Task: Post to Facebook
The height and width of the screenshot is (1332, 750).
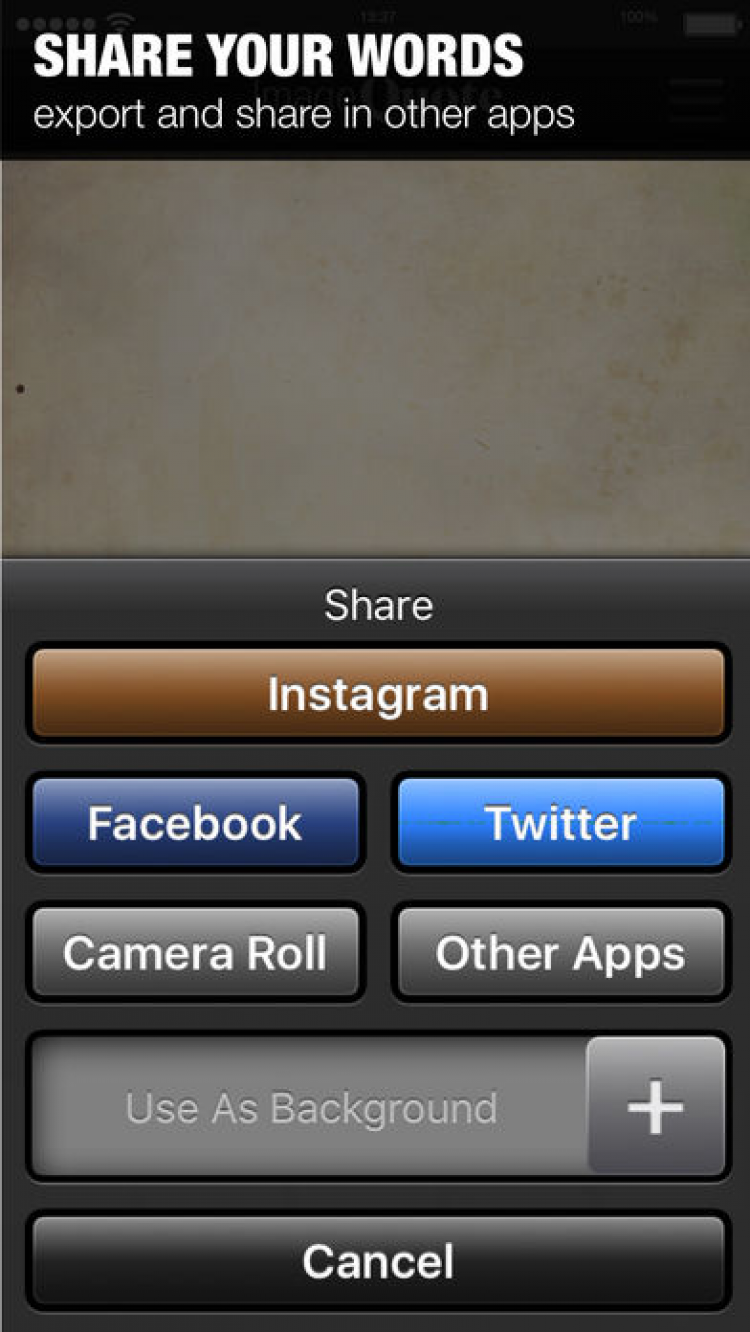Action: tap(195, 823)
